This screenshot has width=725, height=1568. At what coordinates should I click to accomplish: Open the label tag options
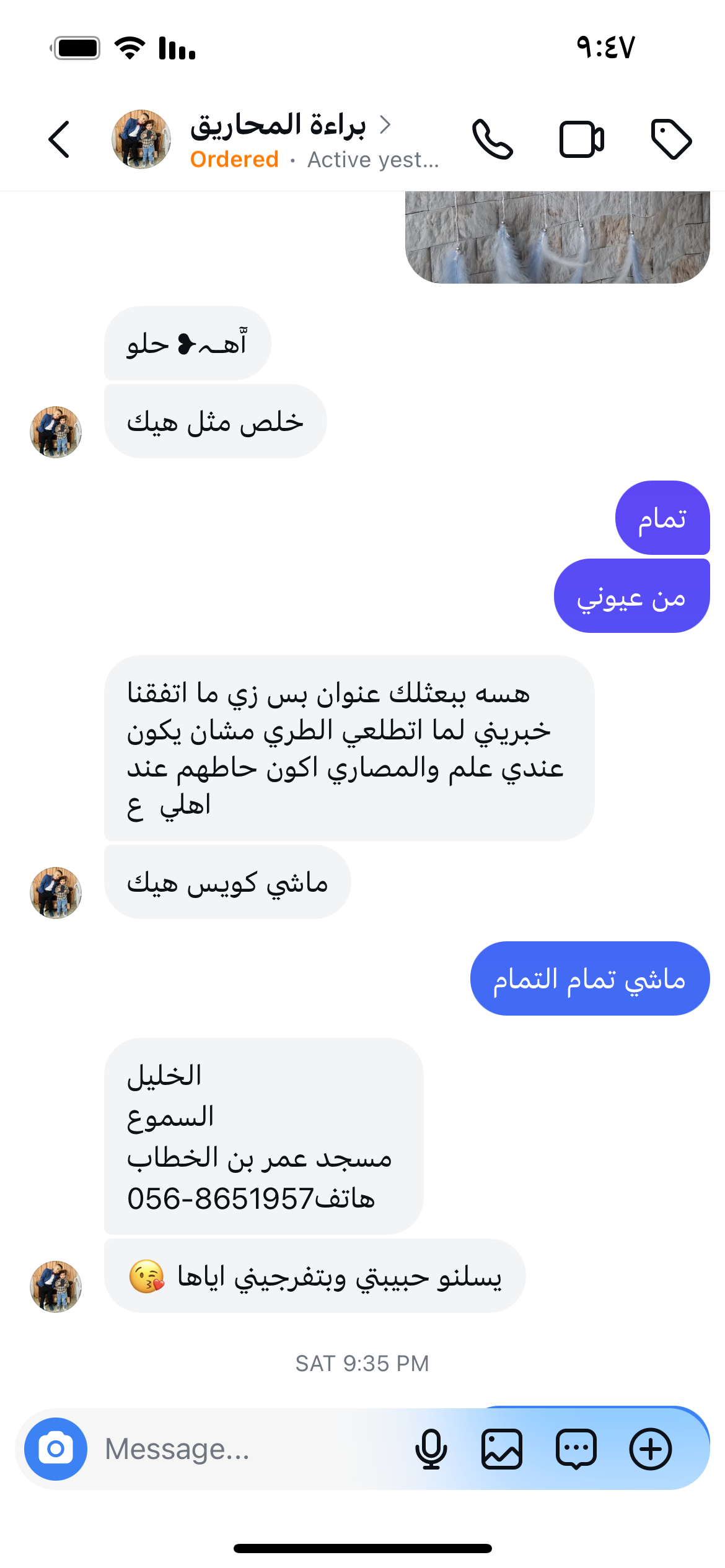coord(671,139)
